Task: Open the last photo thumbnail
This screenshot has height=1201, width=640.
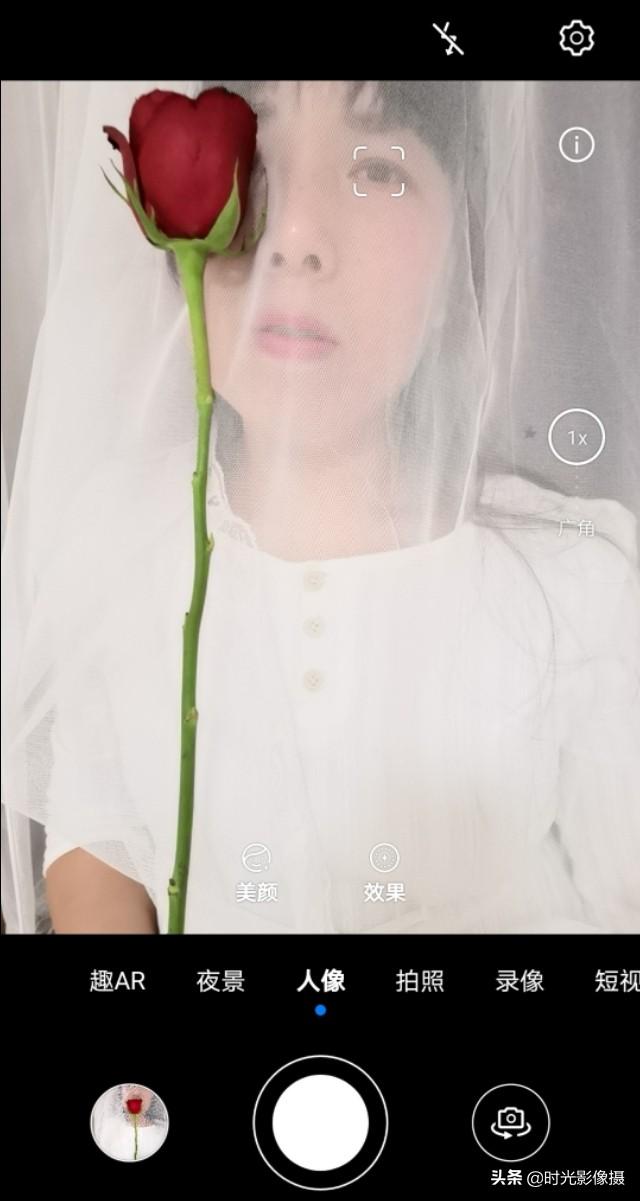Action: point(130,1122)
